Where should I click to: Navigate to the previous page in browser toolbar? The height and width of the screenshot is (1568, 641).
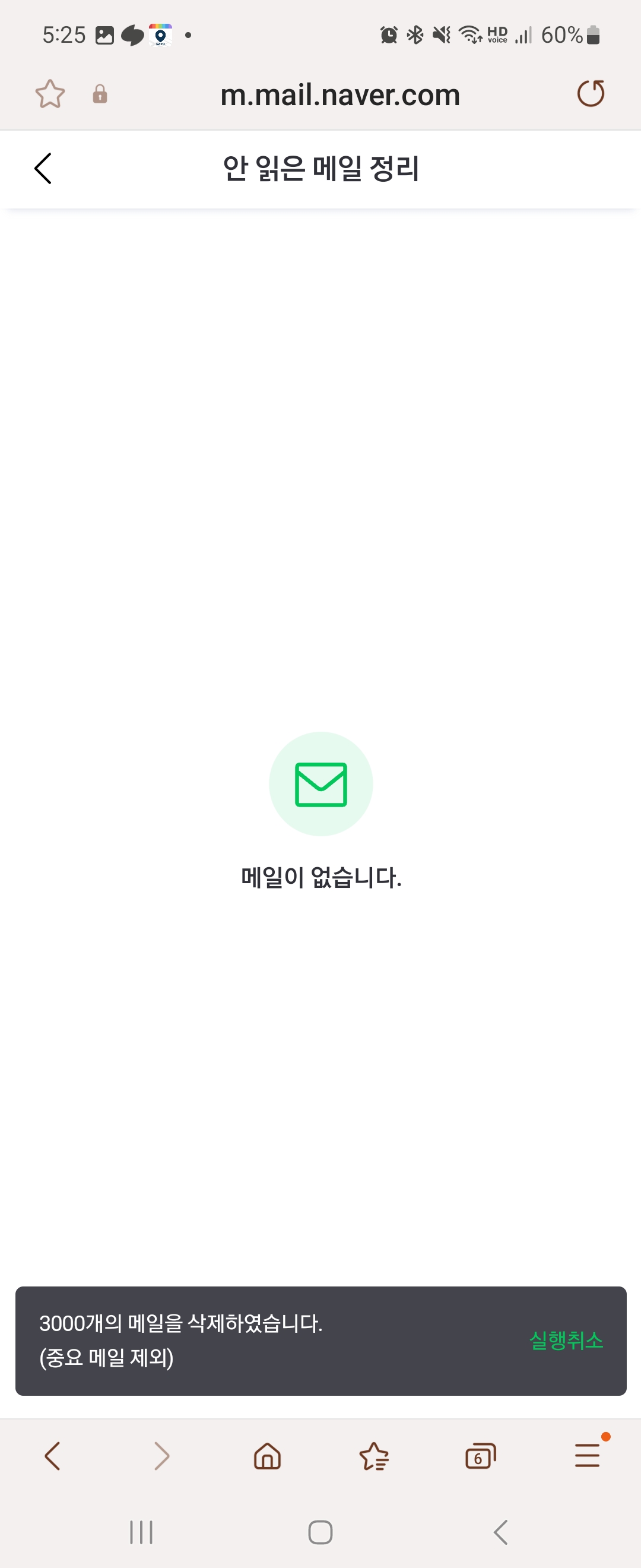(53, 1456)
